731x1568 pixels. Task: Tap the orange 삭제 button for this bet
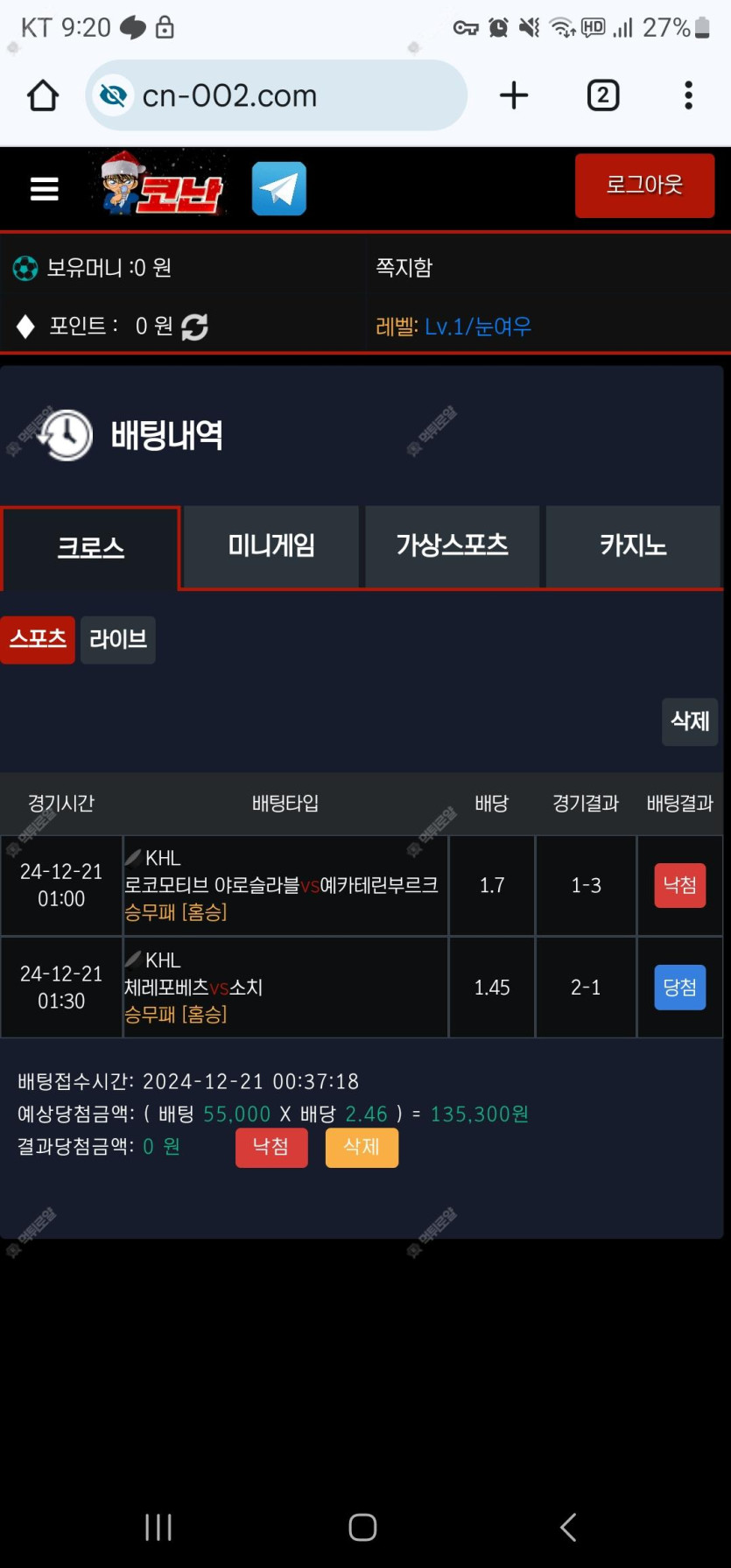pyautogui.click(x=362, y=1147)
